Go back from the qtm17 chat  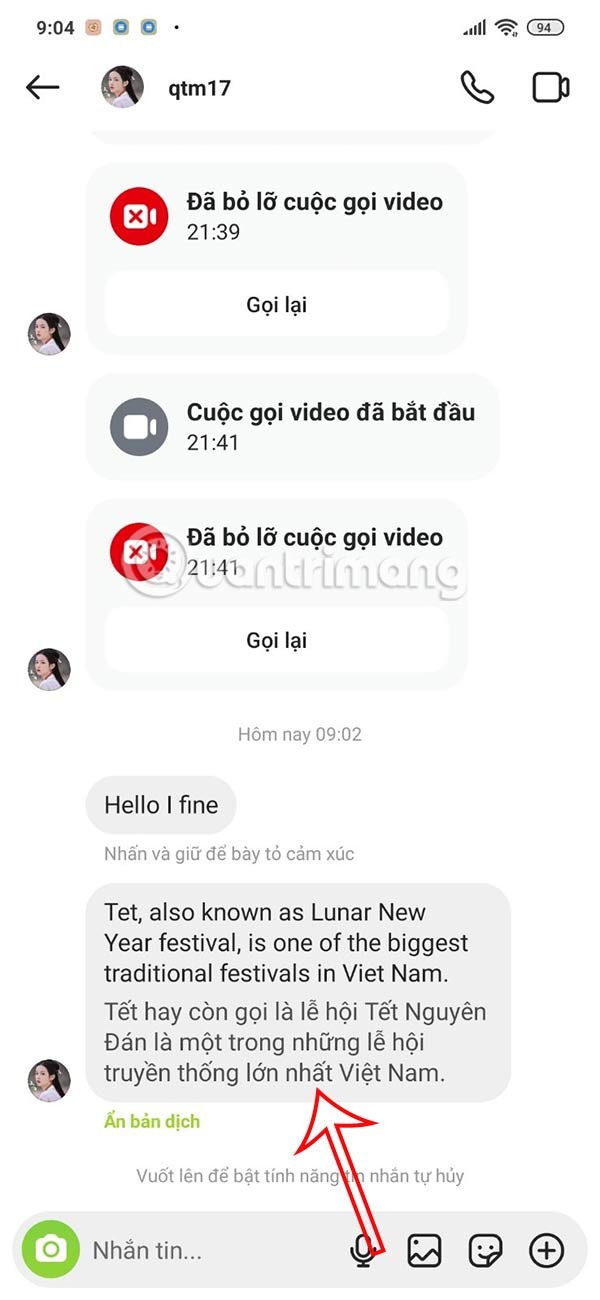click(x=43, y=88)
